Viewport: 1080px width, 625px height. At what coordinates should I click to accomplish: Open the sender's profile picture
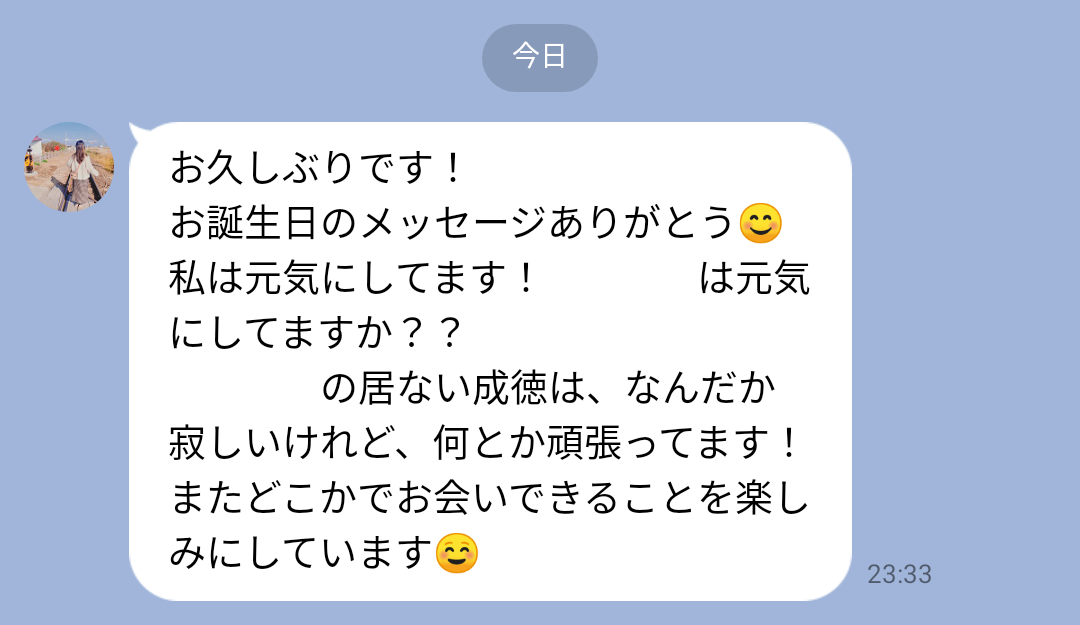click(x=69, y=167)
